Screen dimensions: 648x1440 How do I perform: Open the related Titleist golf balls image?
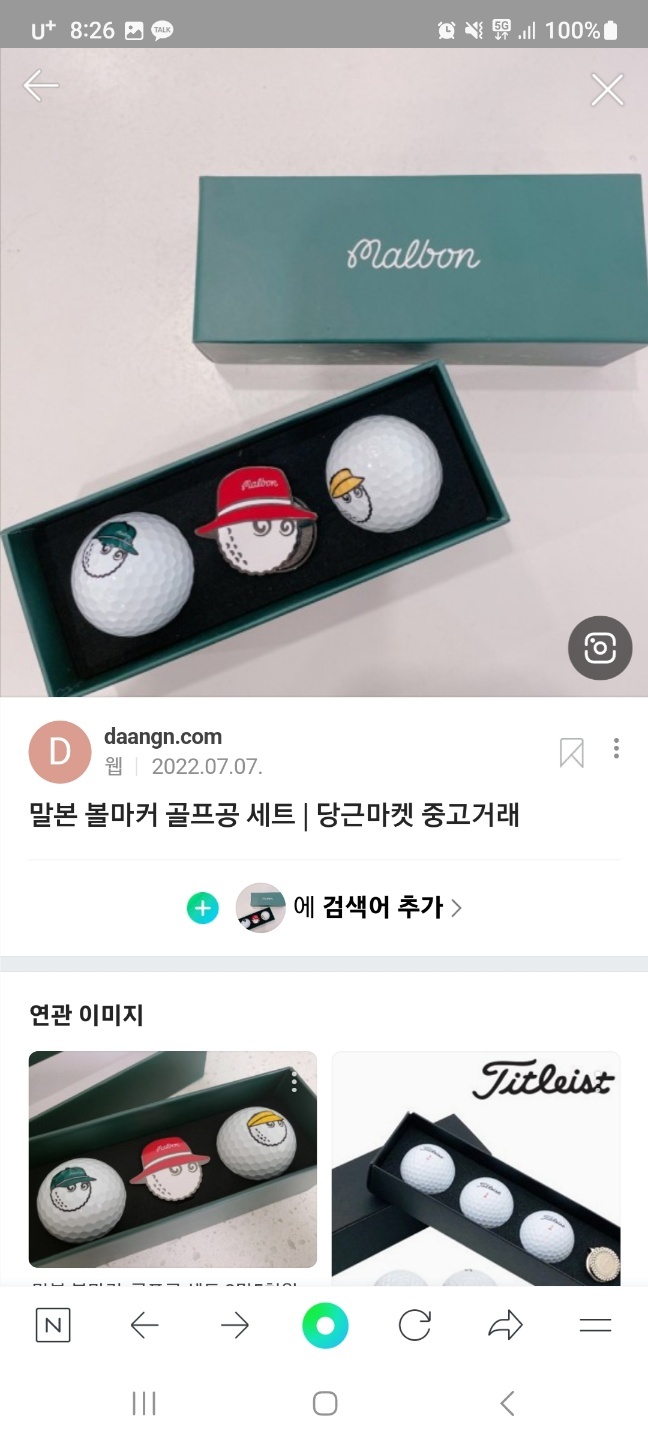(476, 1166)
